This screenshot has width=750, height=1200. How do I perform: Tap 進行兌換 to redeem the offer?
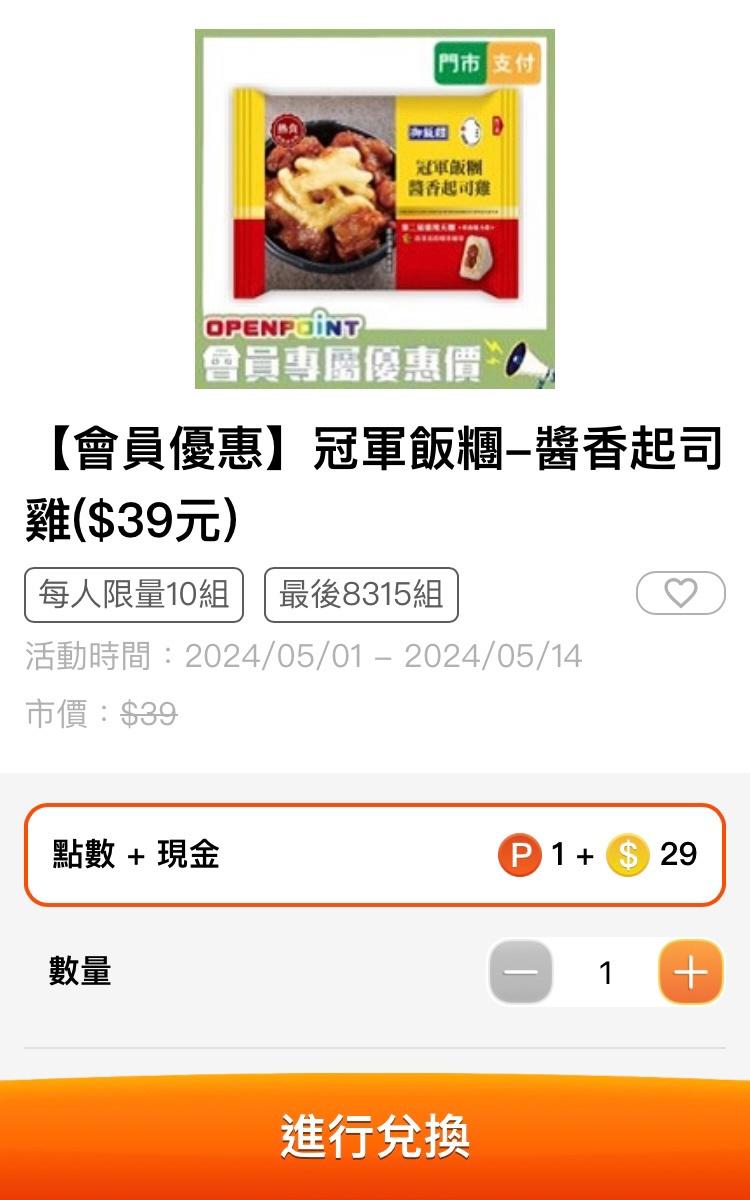point(375,1137)
